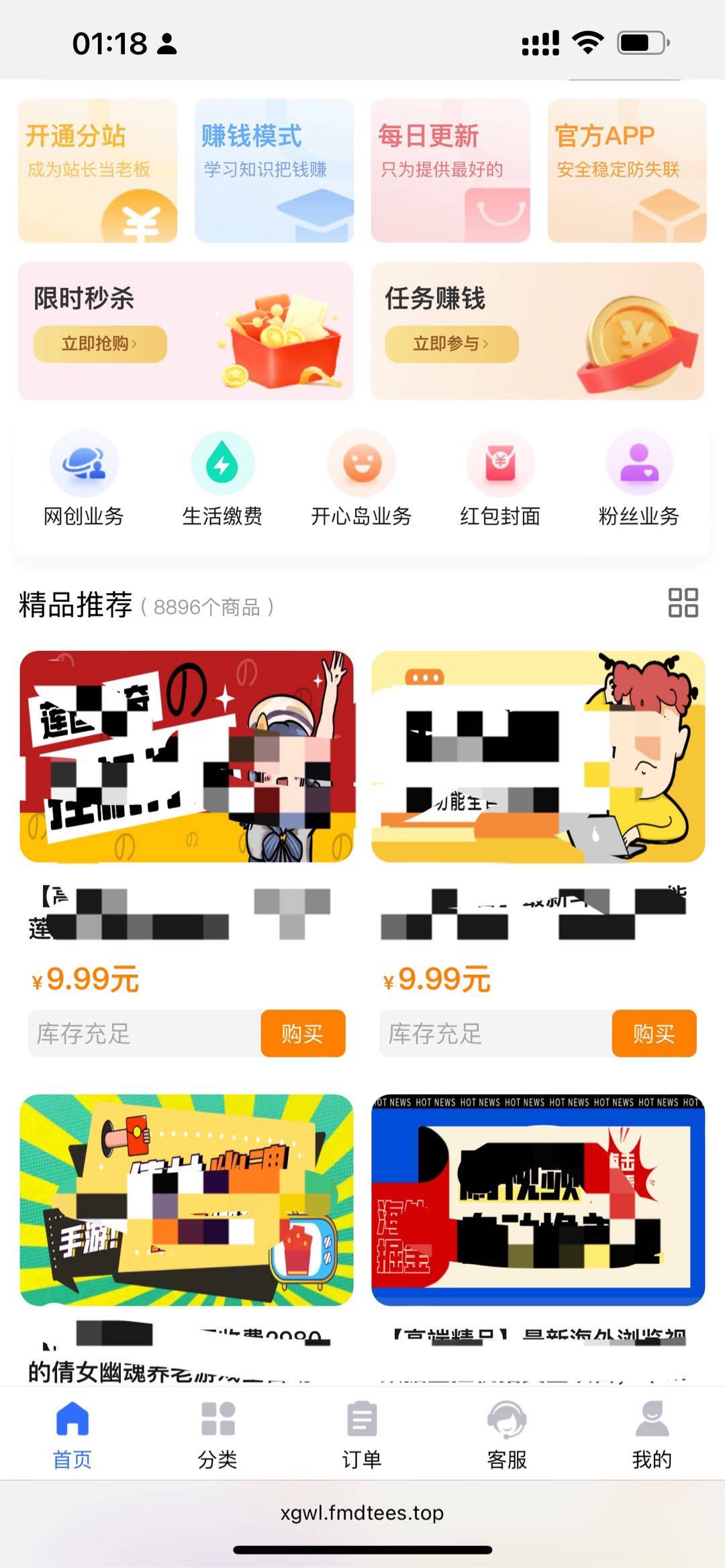Click the 立即抢购 flash sale button
The width and height of the screenshot is (725, 1568).
pyautogui.click(x=99, y=344)
